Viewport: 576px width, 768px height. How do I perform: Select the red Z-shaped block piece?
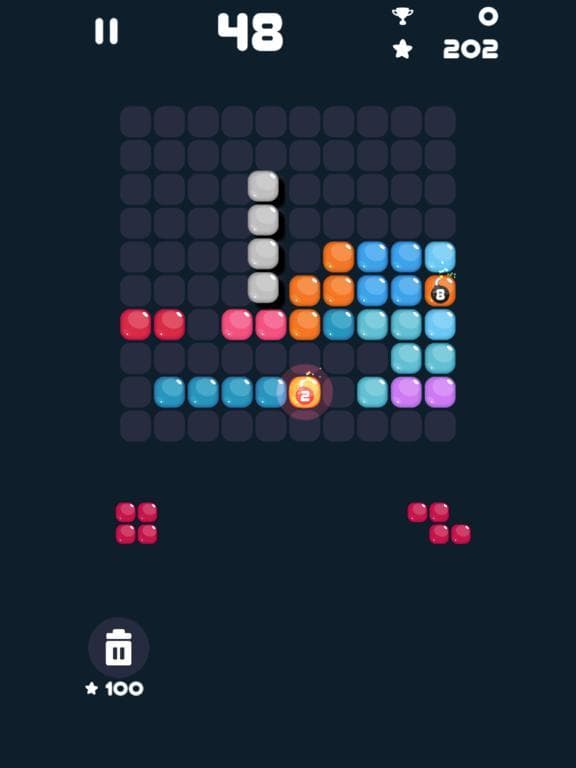(439, 523)
